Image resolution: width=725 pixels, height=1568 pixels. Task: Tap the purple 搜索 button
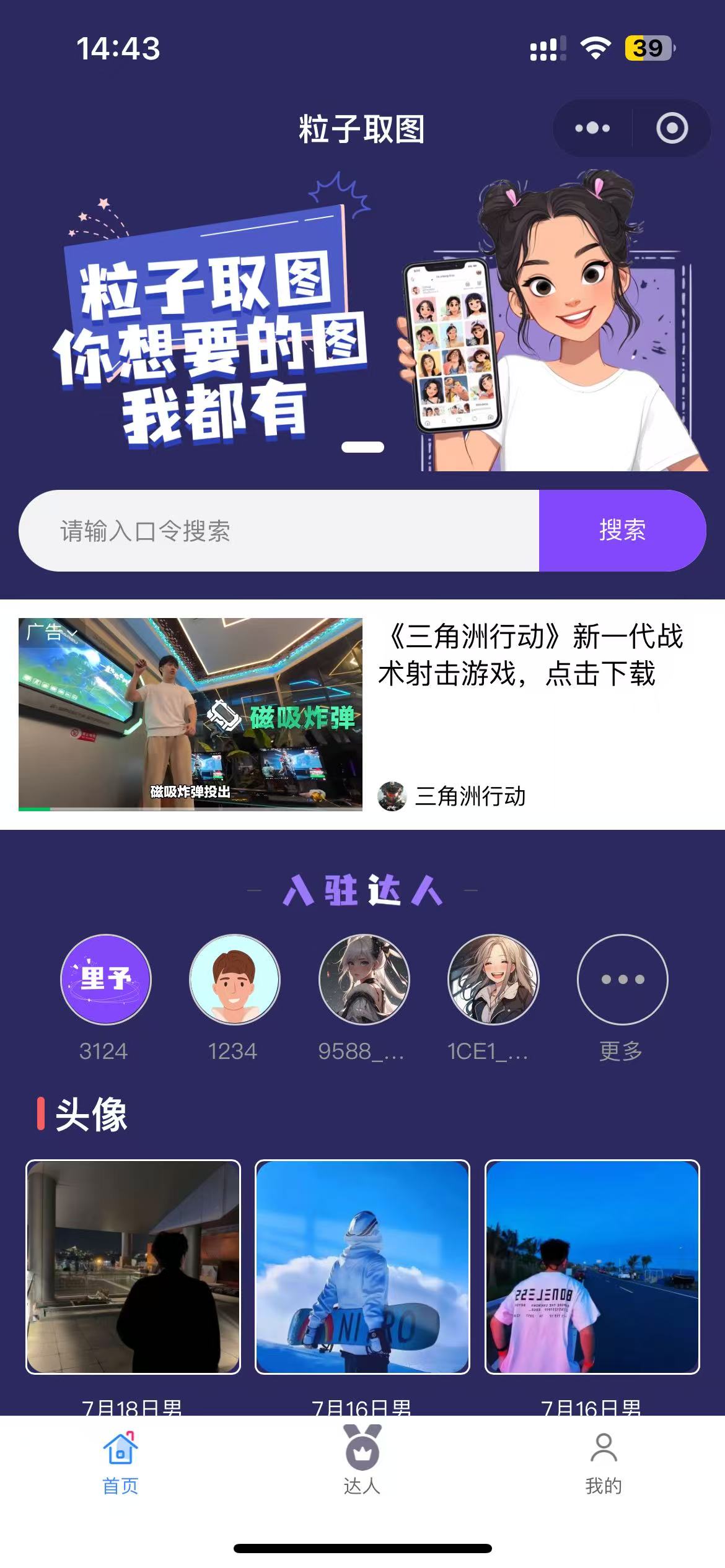coord(622,531)
